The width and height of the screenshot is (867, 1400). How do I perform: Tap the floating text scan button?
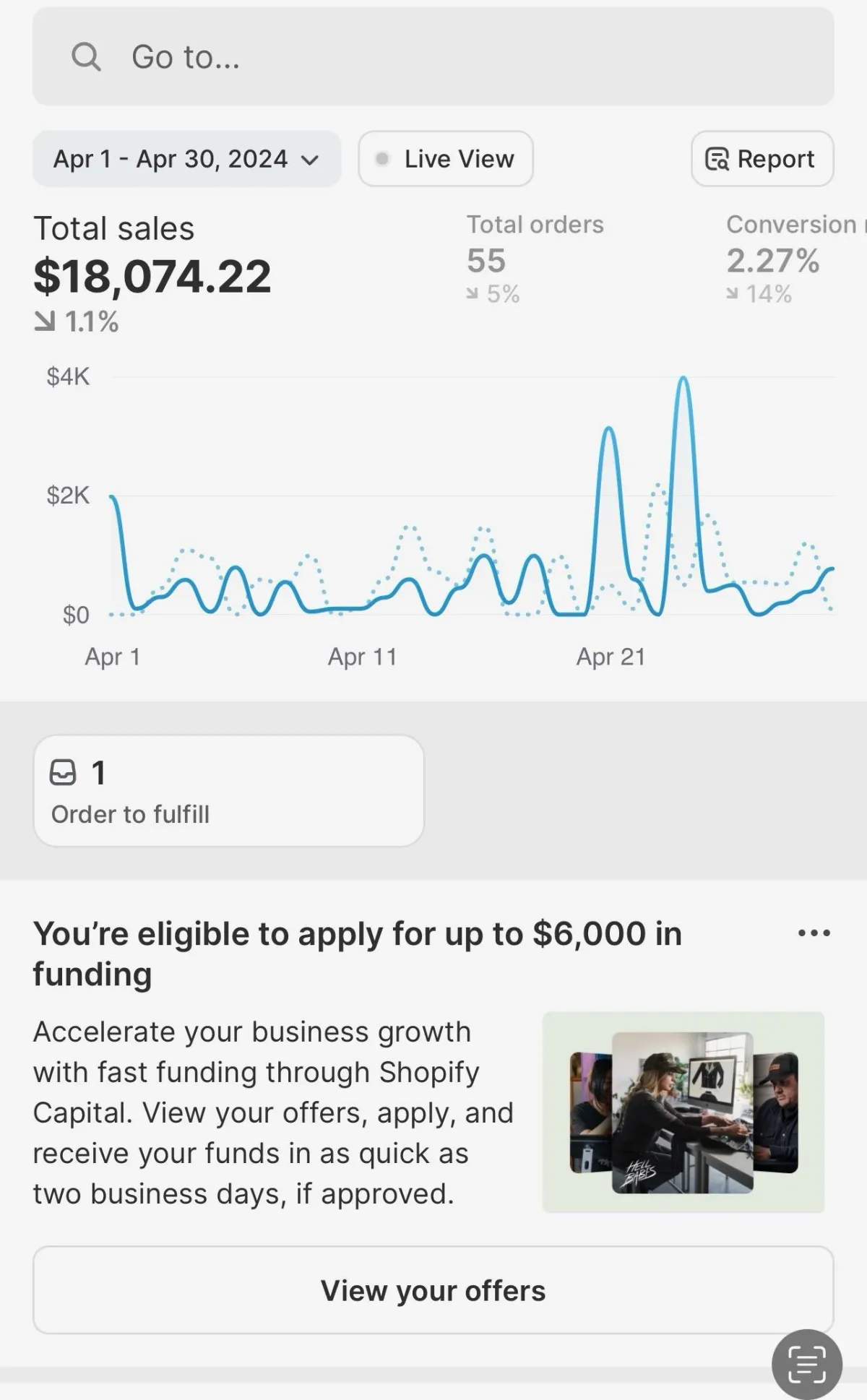(807, 1365)
